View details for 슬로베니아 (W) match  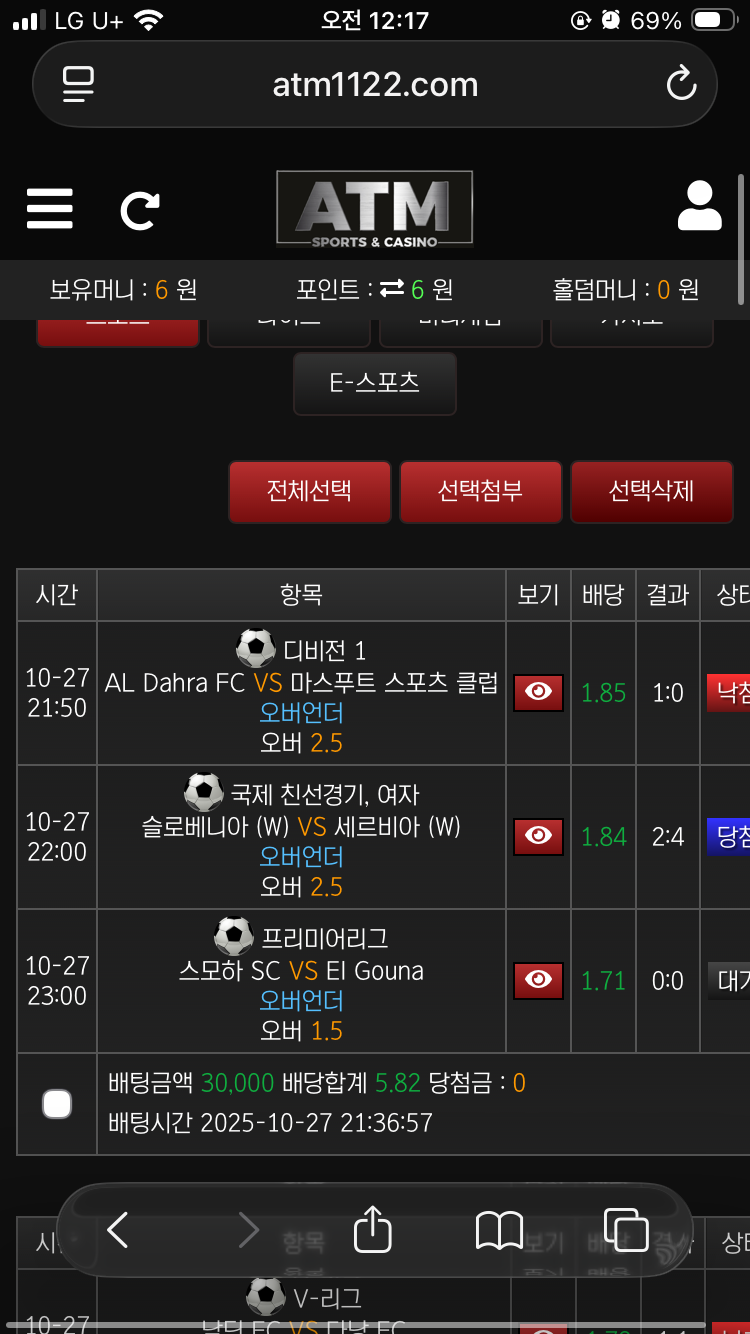pyautogui.click(x=538, y=836)
